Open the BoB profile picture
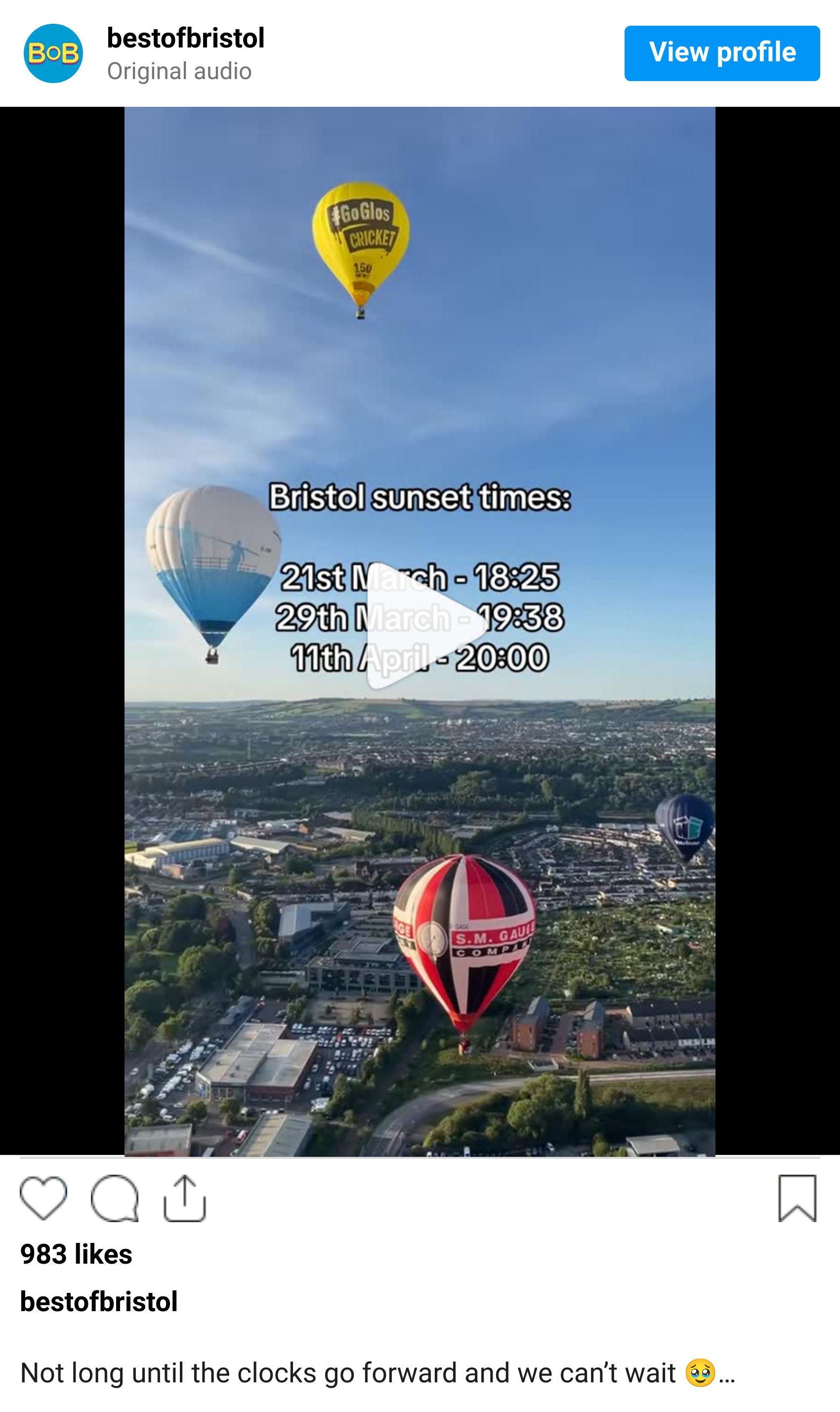The image size is (840, 1412). click(53, 53)
